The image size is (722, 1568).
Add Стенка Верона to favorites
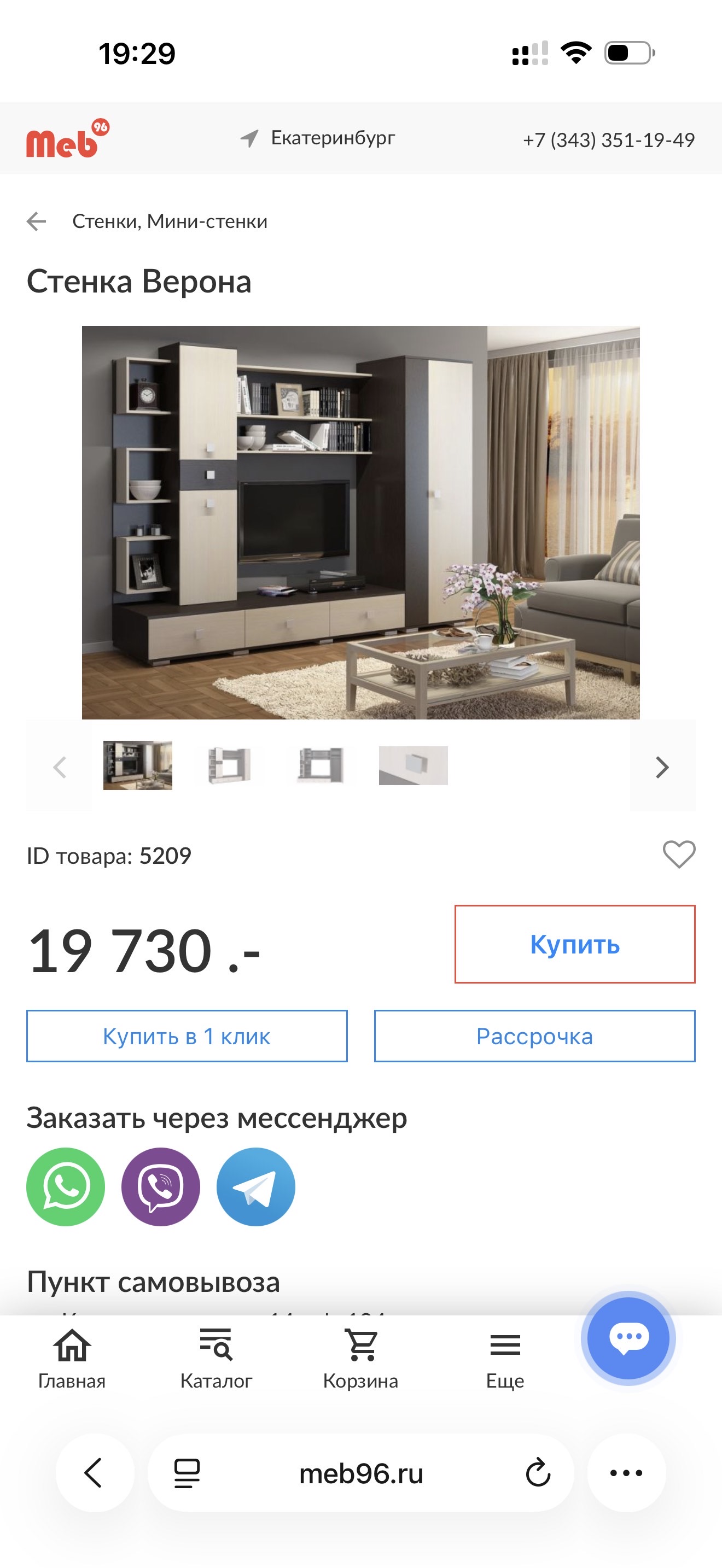point(678,854)
